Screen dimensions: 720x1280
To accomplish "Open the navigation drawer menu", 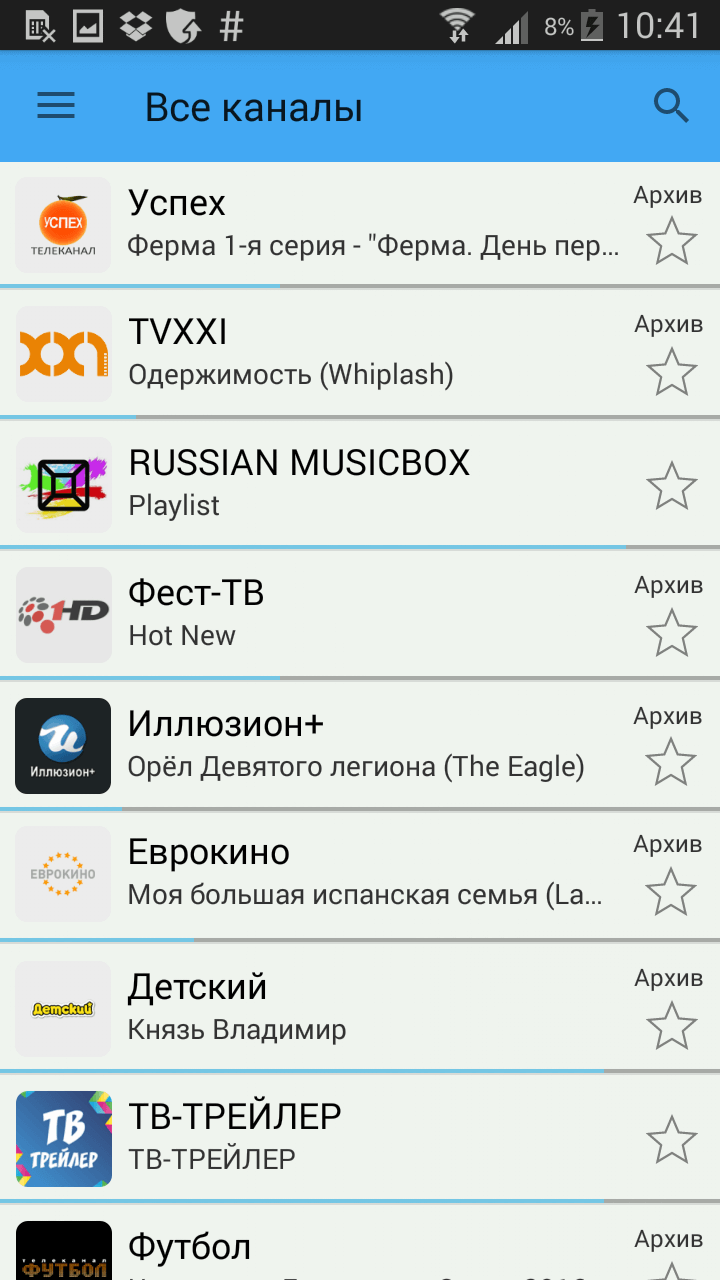I will (x=55, y=106).
